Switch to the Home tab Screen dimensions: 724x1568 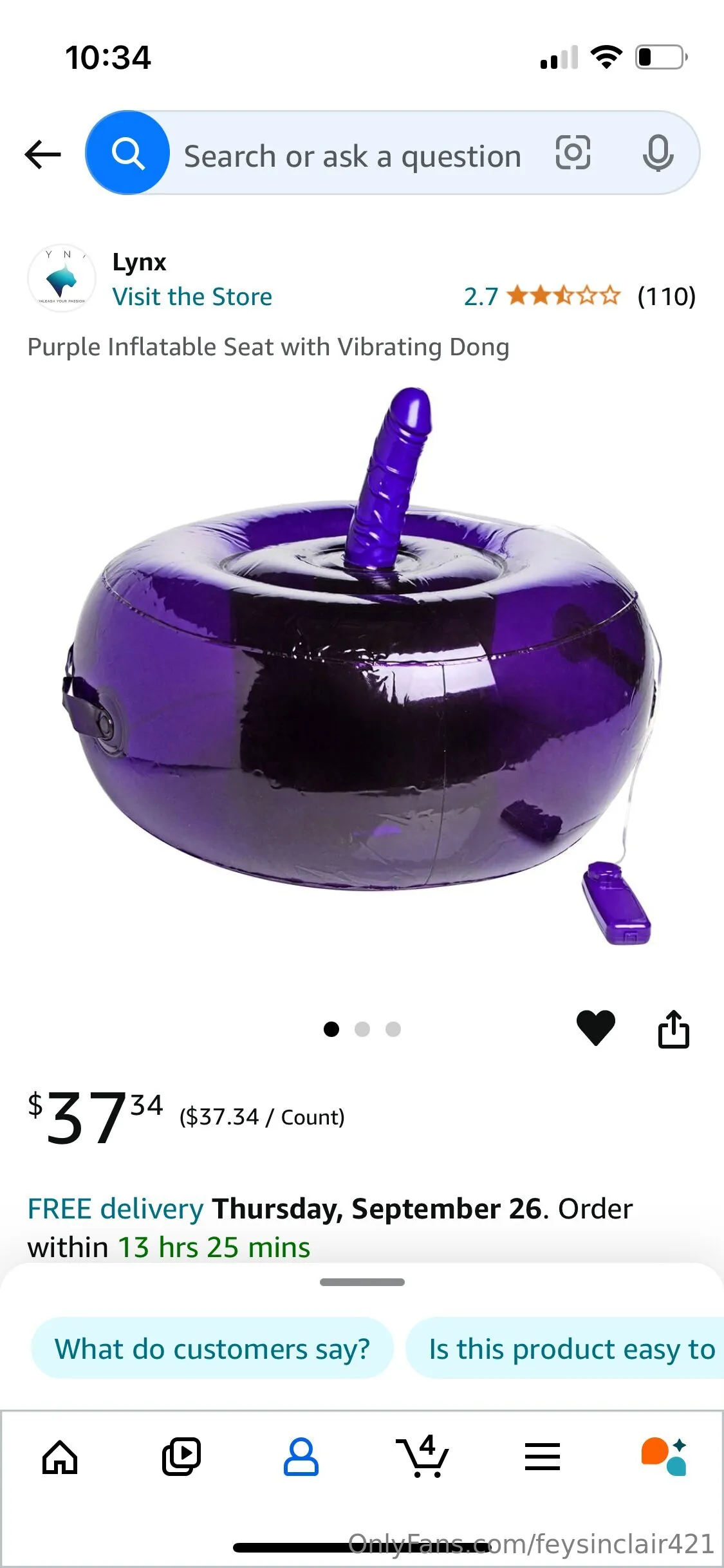click(x=60, y=1457)
